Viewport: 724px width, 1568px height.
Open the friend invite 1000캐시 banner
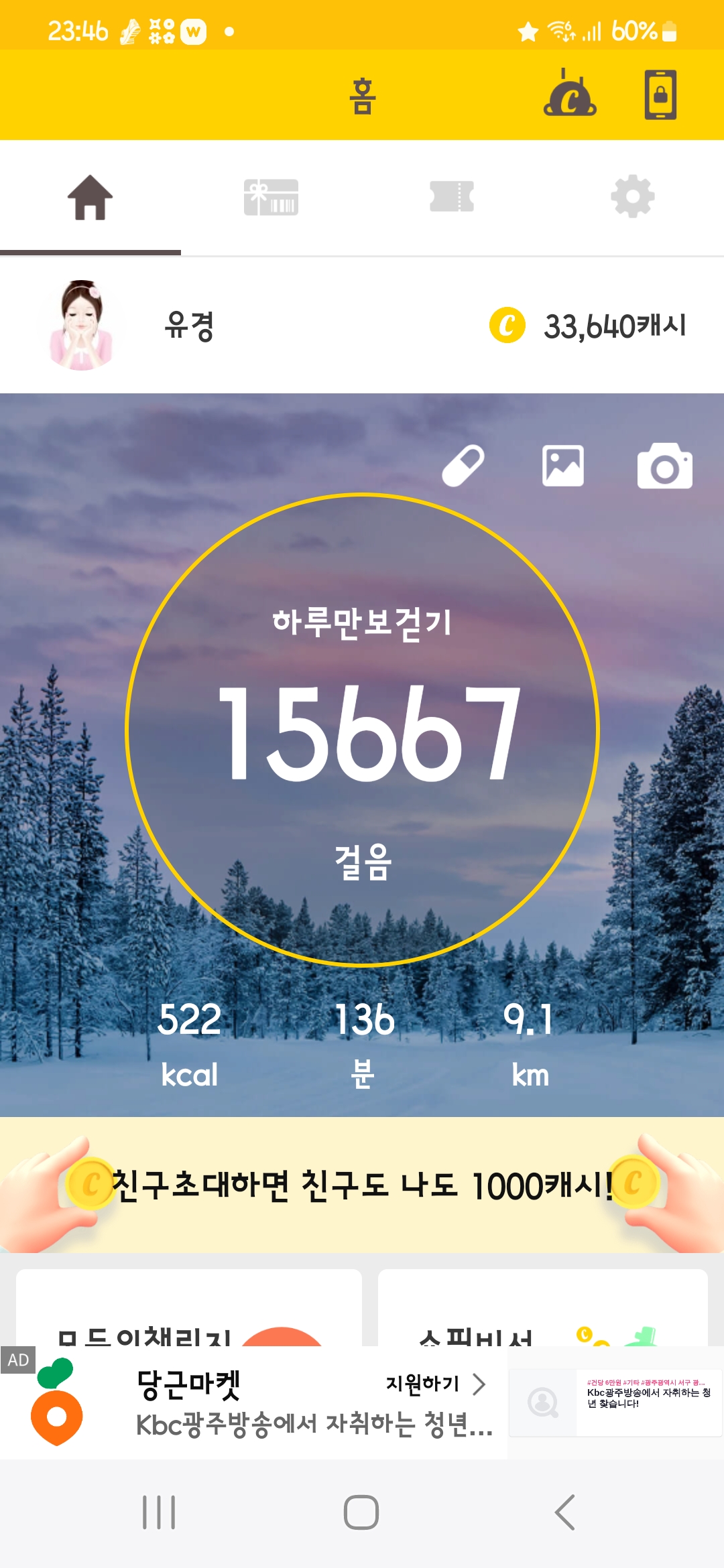click(x=362, y=1185)
